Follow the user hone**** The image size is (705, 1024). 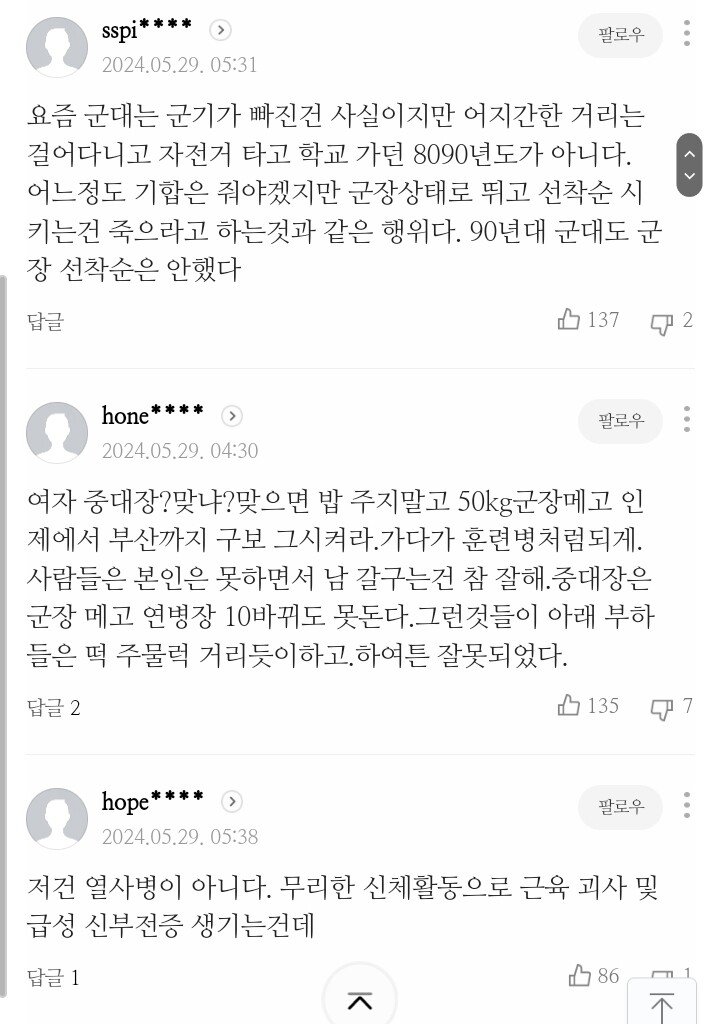(x=621, y=421)
